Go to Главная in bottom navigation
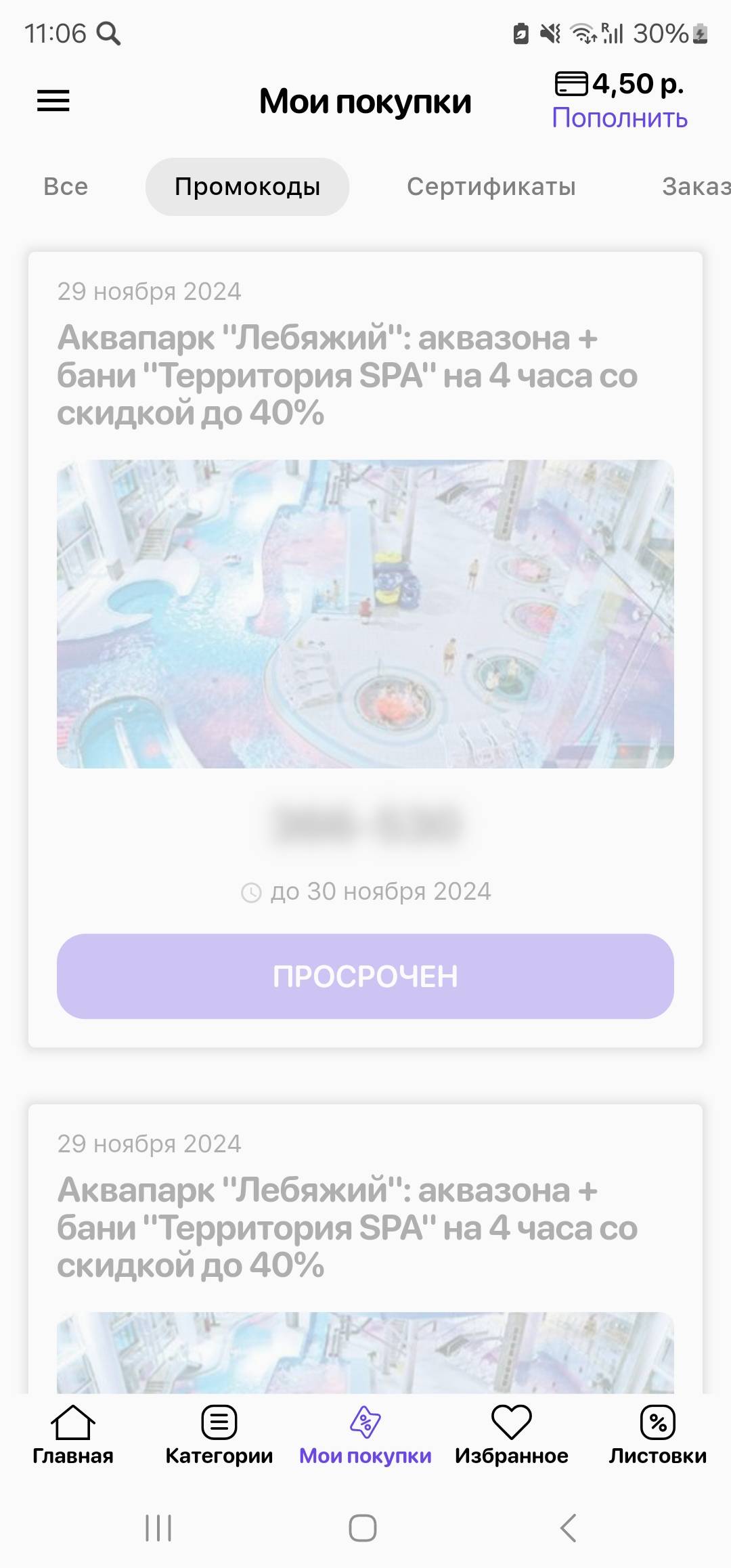 click(x=73, y=1435)
